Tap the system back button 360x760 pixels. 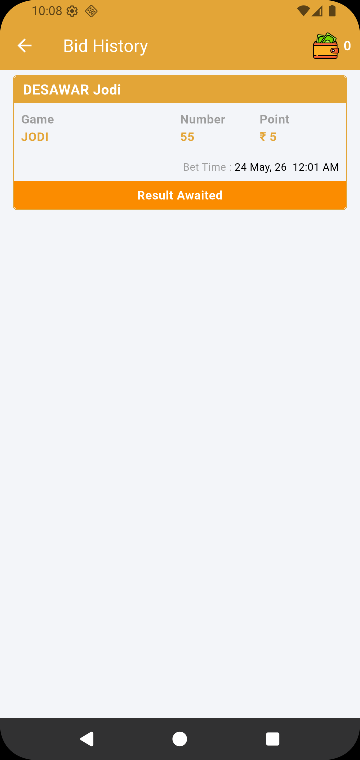pos(86,739)
